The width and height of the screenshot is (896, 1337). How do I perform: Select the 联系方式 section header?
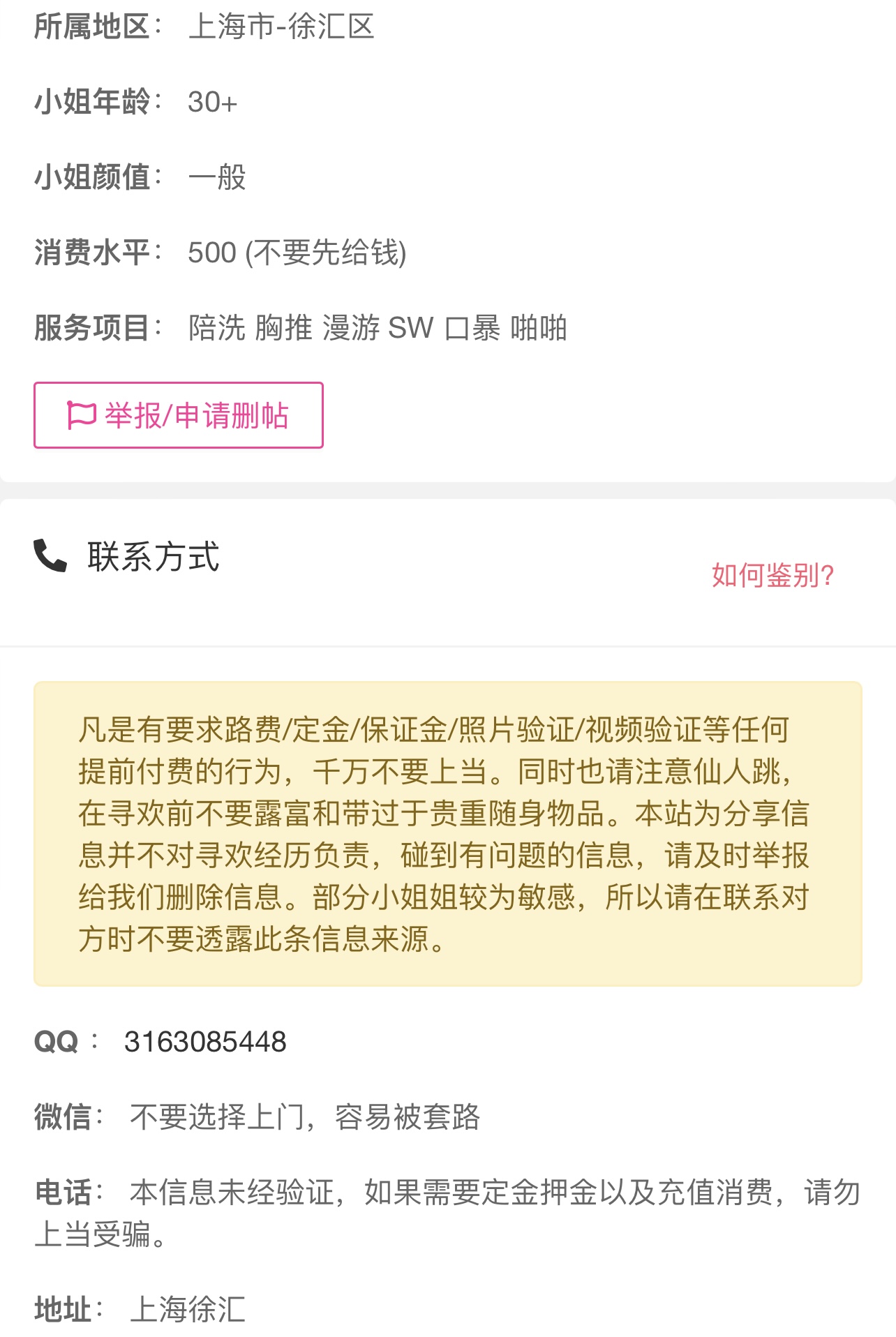(151, 556)
